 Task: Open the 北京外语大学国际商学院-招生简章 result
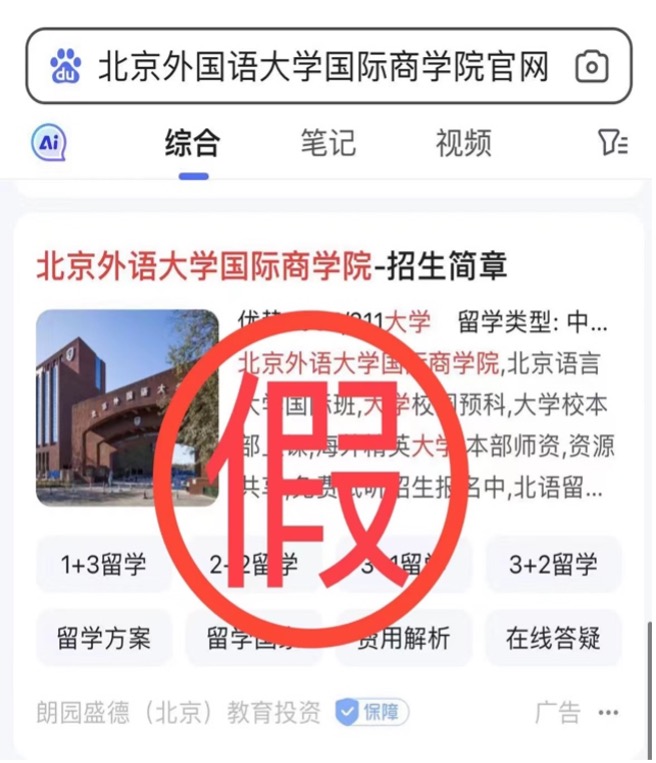click(272, 266)
